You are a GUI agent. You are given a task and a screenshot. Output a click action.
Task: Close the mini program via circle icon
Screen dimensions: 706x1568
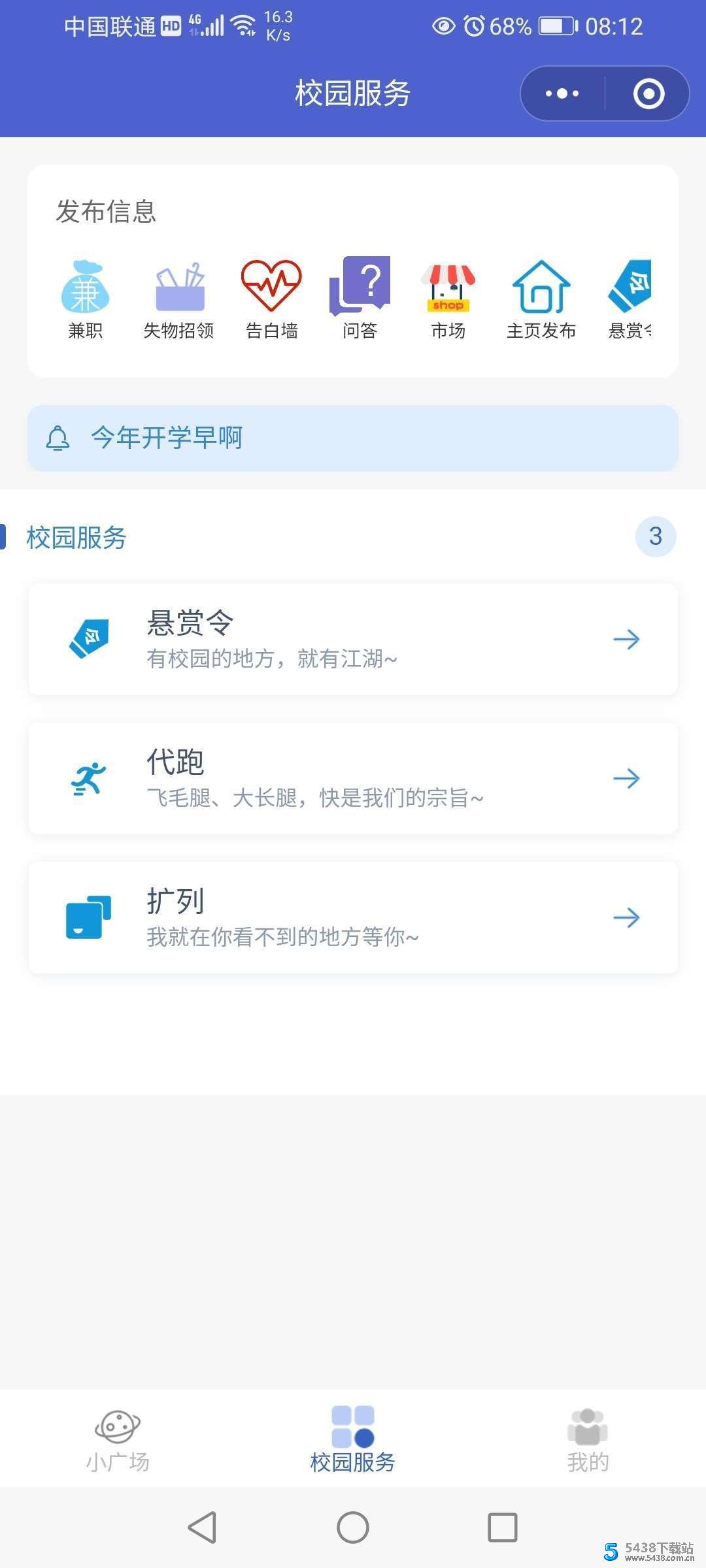[648, 93]
